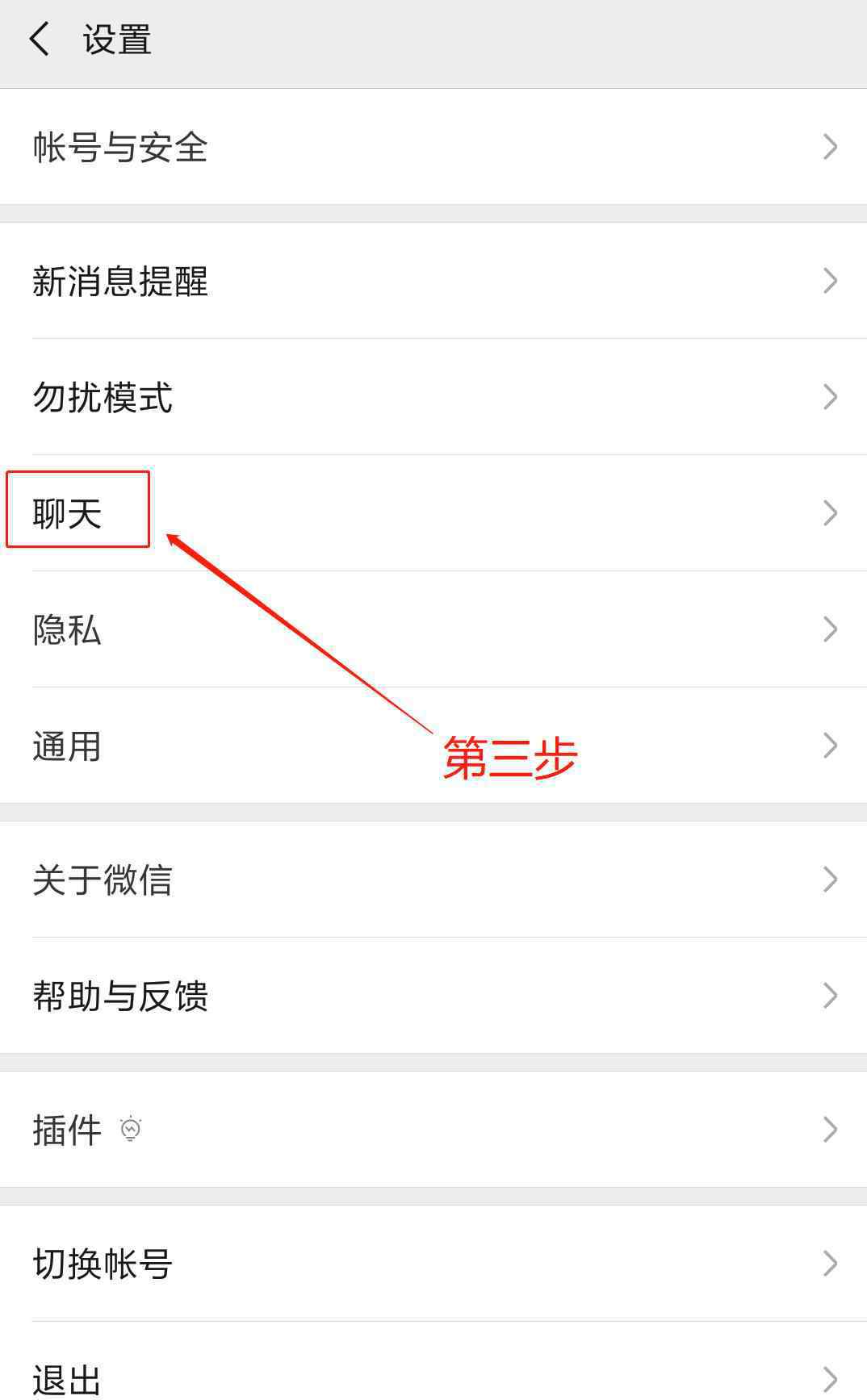
Task: Open 关于微信
Action: point(433,880)
